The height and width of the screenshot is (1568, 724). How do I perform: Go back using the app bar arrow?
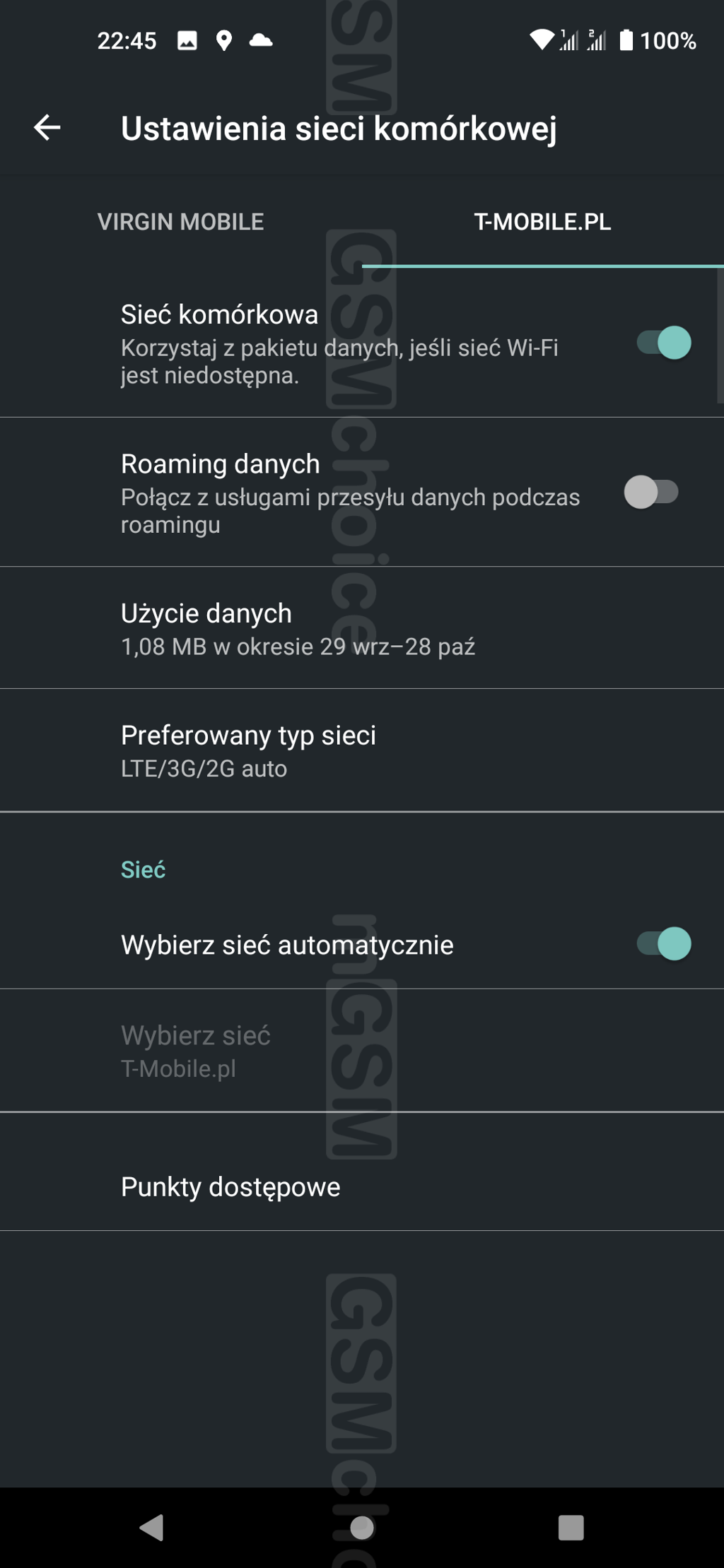[47, 128]
